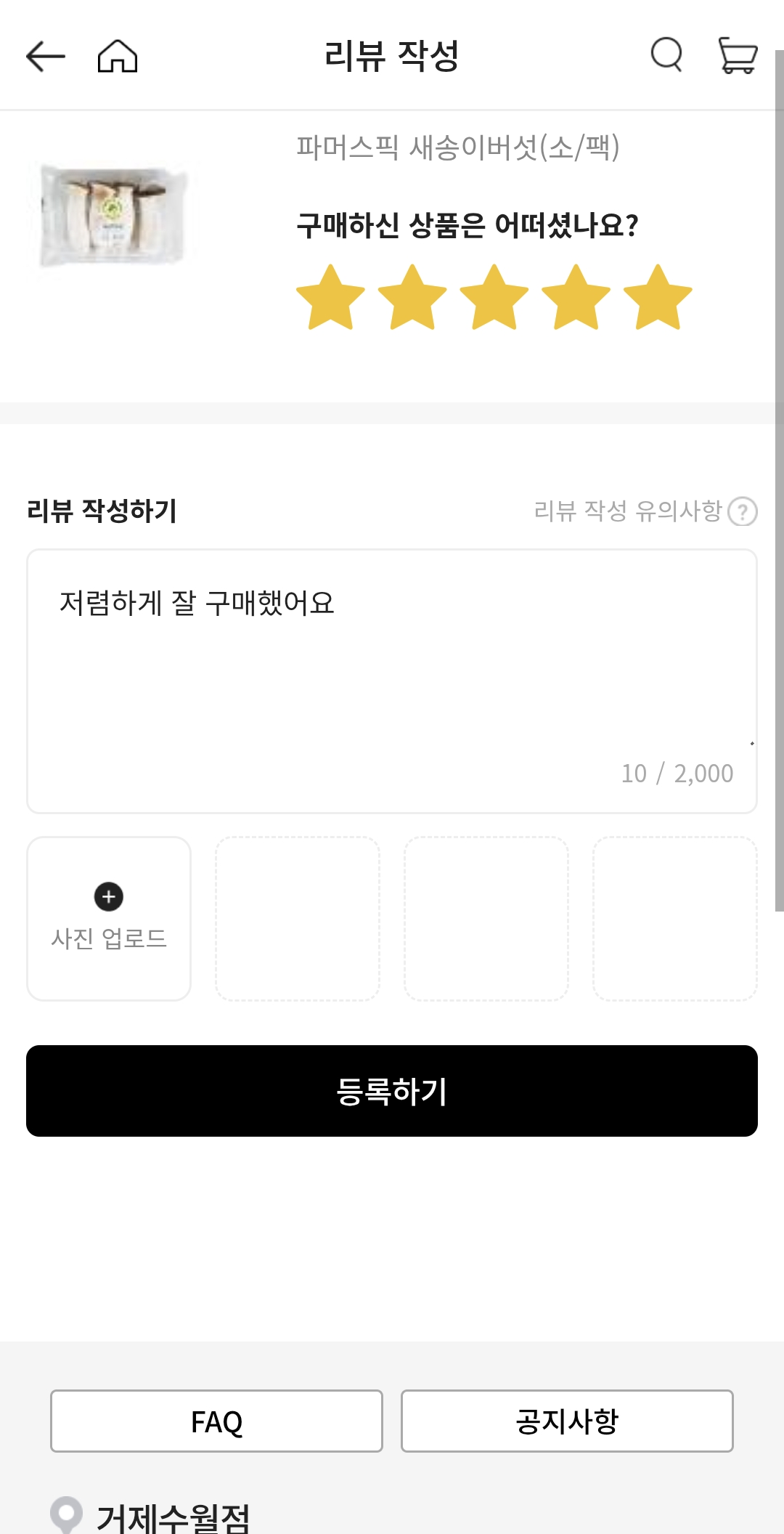Viewport: 784px width, 1534px height.
Task: Click the 10 / 2,000 character counter
Action: pos(677,772)
